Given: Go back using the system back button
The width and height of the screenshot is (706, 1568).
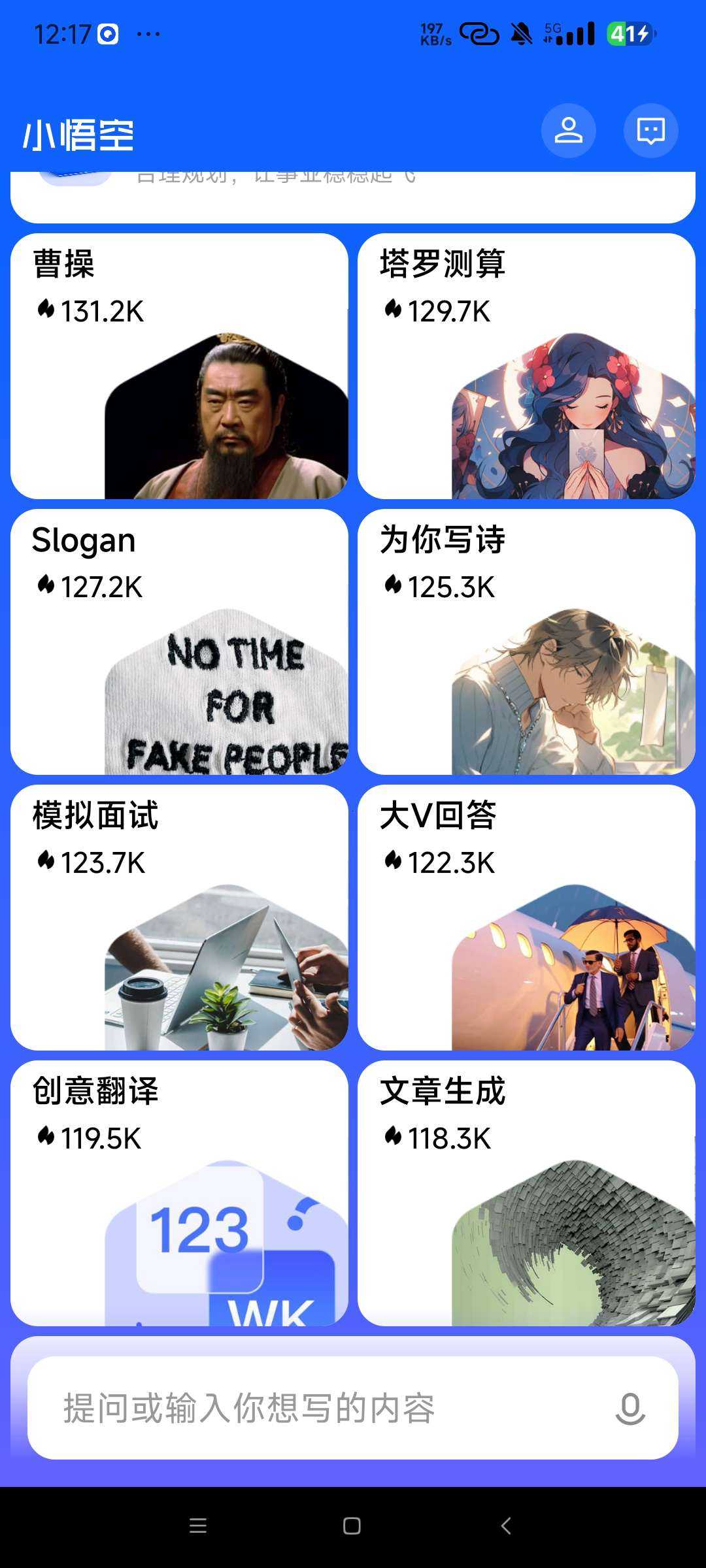Looking at the screenshot, I should pos(505,1526).
